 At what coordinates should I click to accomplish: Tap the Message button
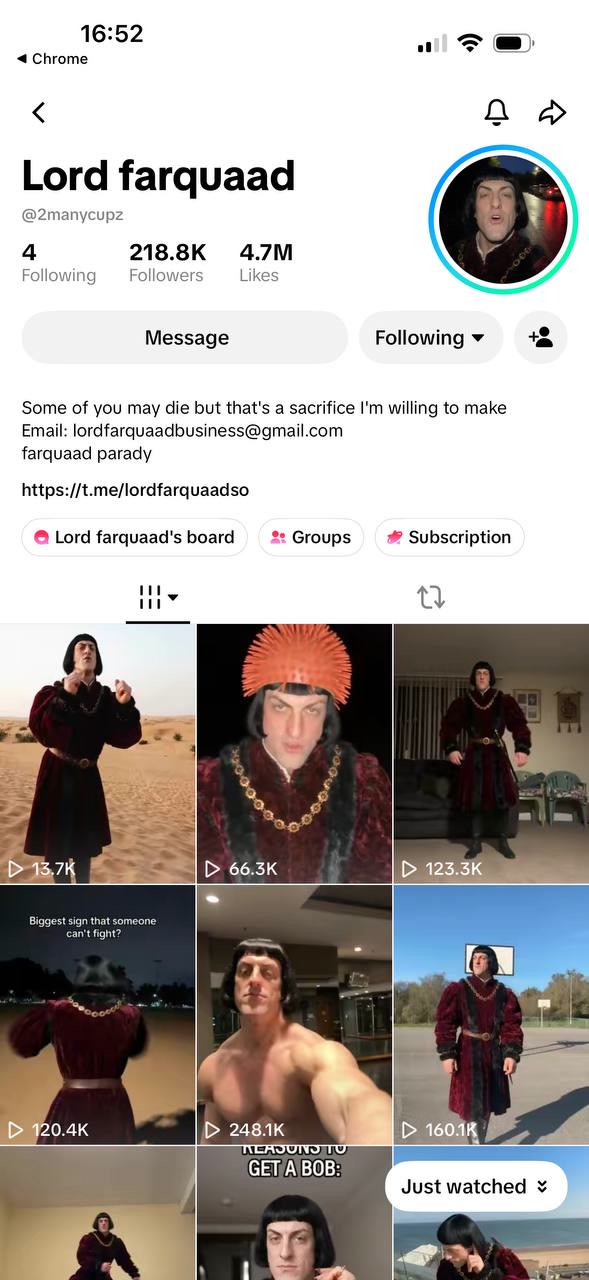tap(185, 337)
